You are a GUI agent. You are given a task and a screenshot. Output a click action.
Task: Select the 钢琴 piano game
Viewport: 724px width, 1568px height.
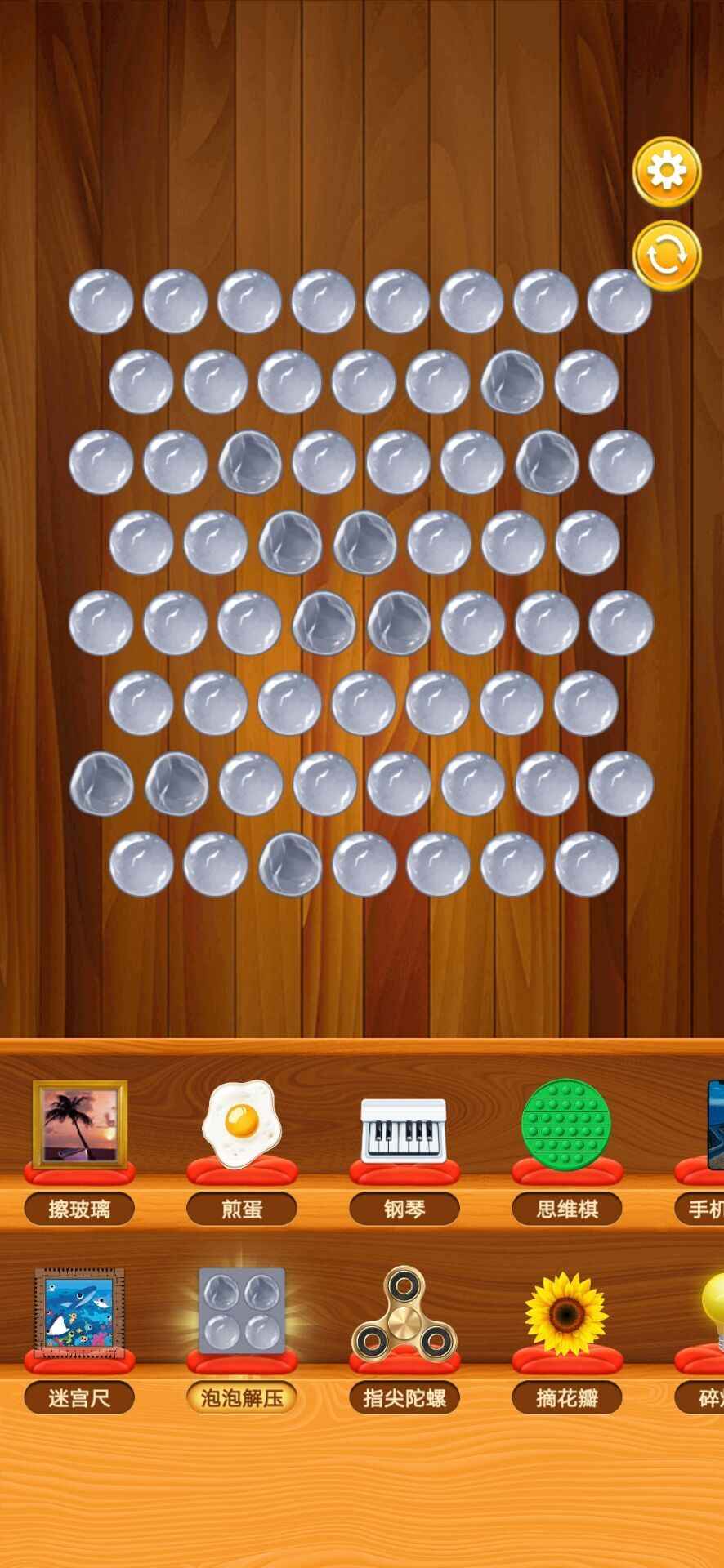(x=404, y=1129)
